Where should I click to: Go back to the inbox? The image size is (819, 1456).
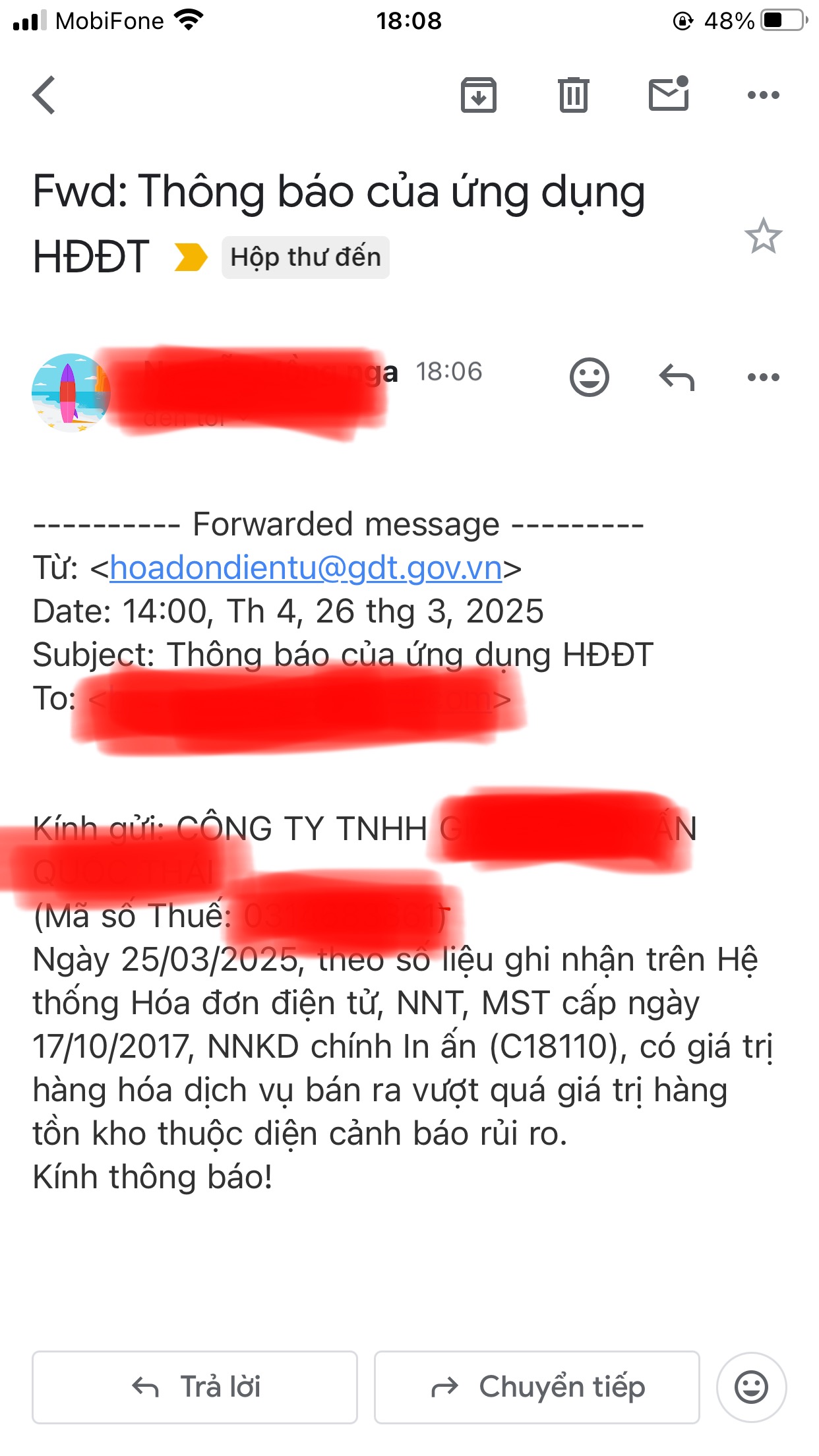(x=44, y=96)
